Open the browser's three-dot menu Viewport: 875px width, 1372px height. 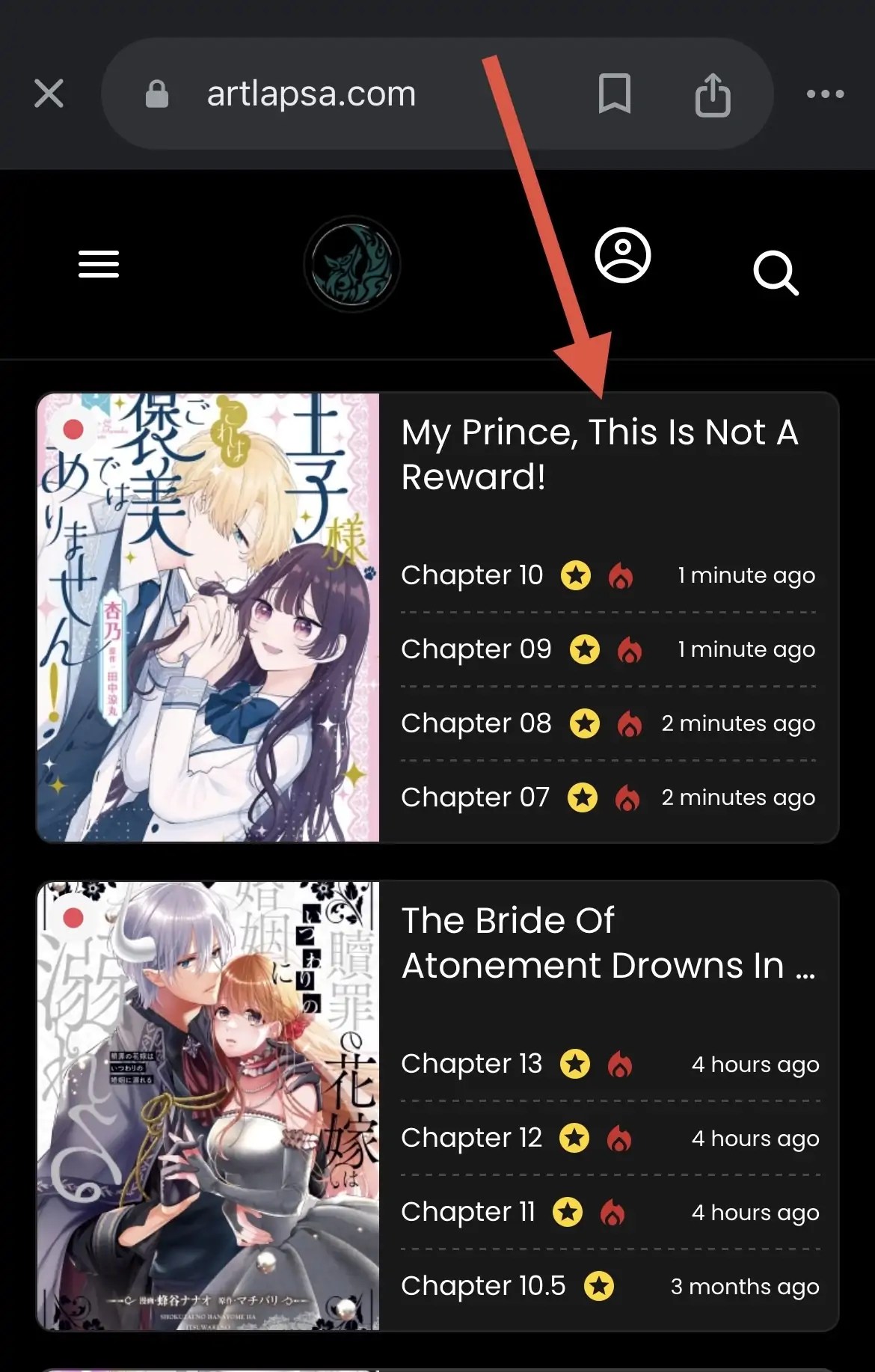coord(825,94)
